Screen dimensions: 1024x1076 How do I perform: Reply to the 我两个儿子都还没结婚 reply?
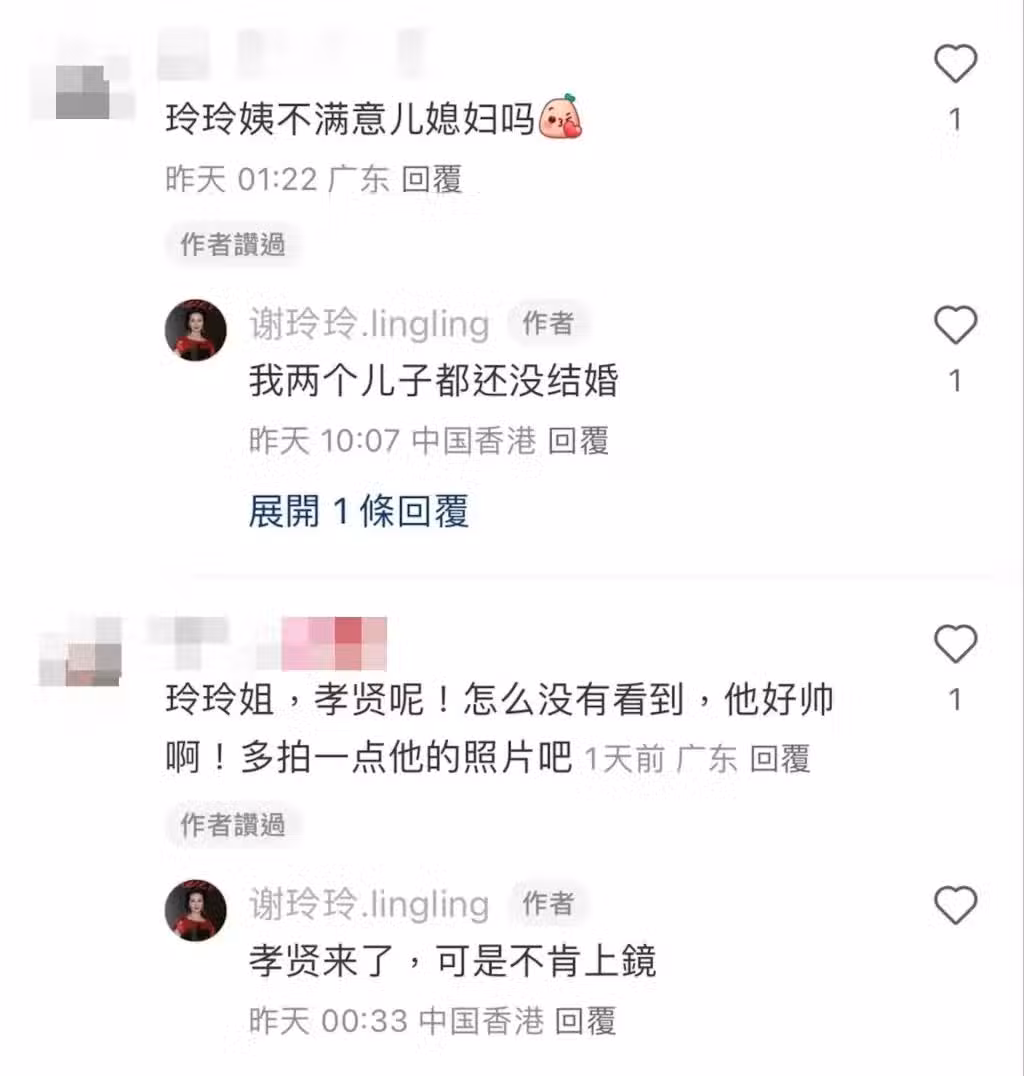[578, 441]
